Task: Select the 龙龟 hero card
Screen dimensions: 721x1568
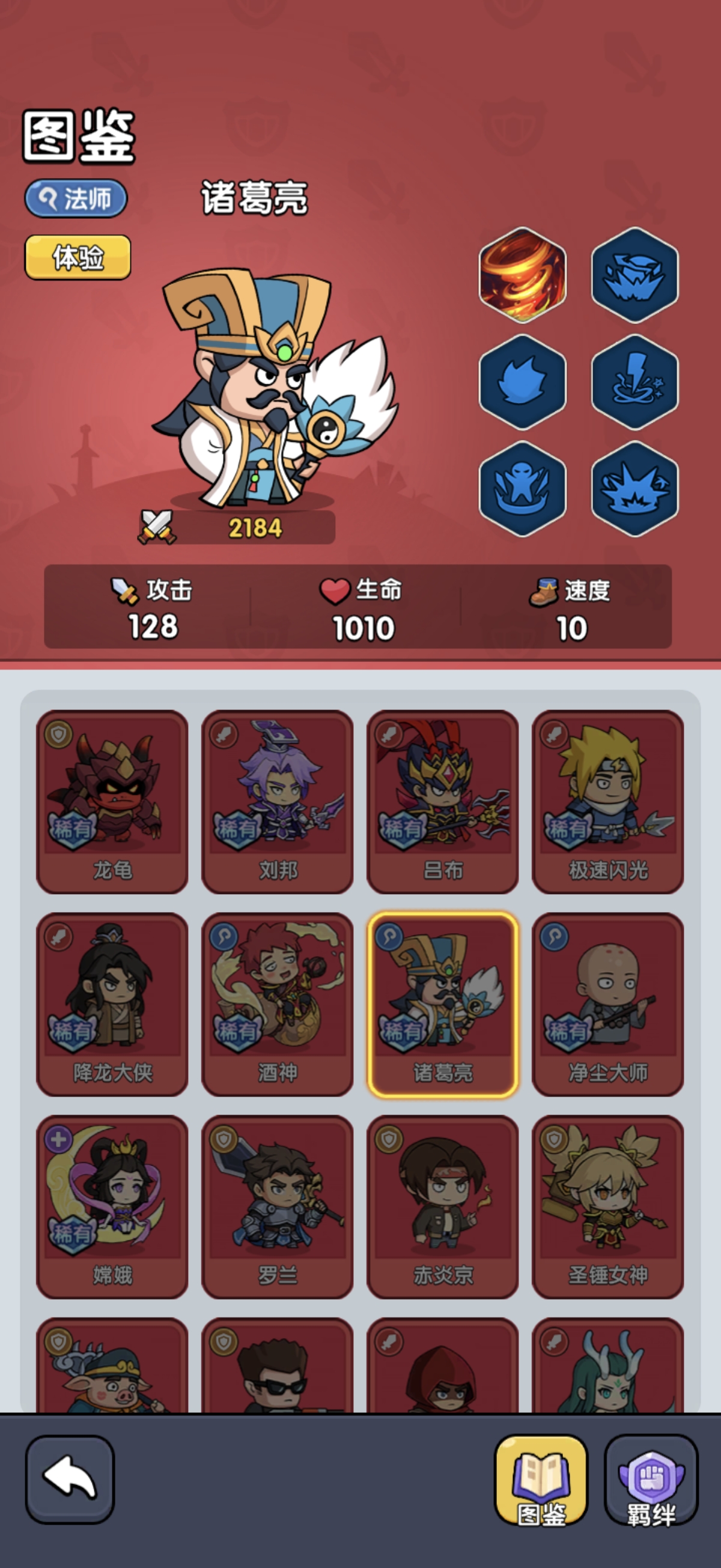Action: click(x=112, y=801)
